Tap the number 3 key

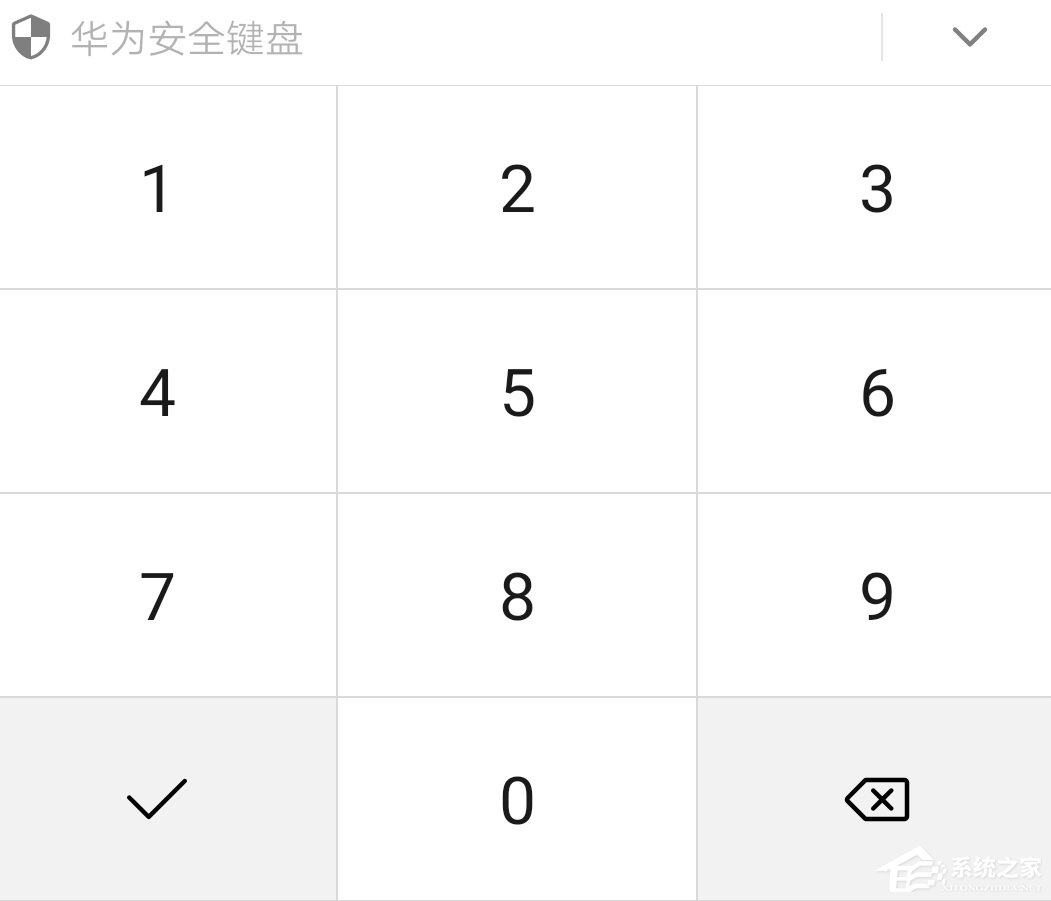pos(876,188)
